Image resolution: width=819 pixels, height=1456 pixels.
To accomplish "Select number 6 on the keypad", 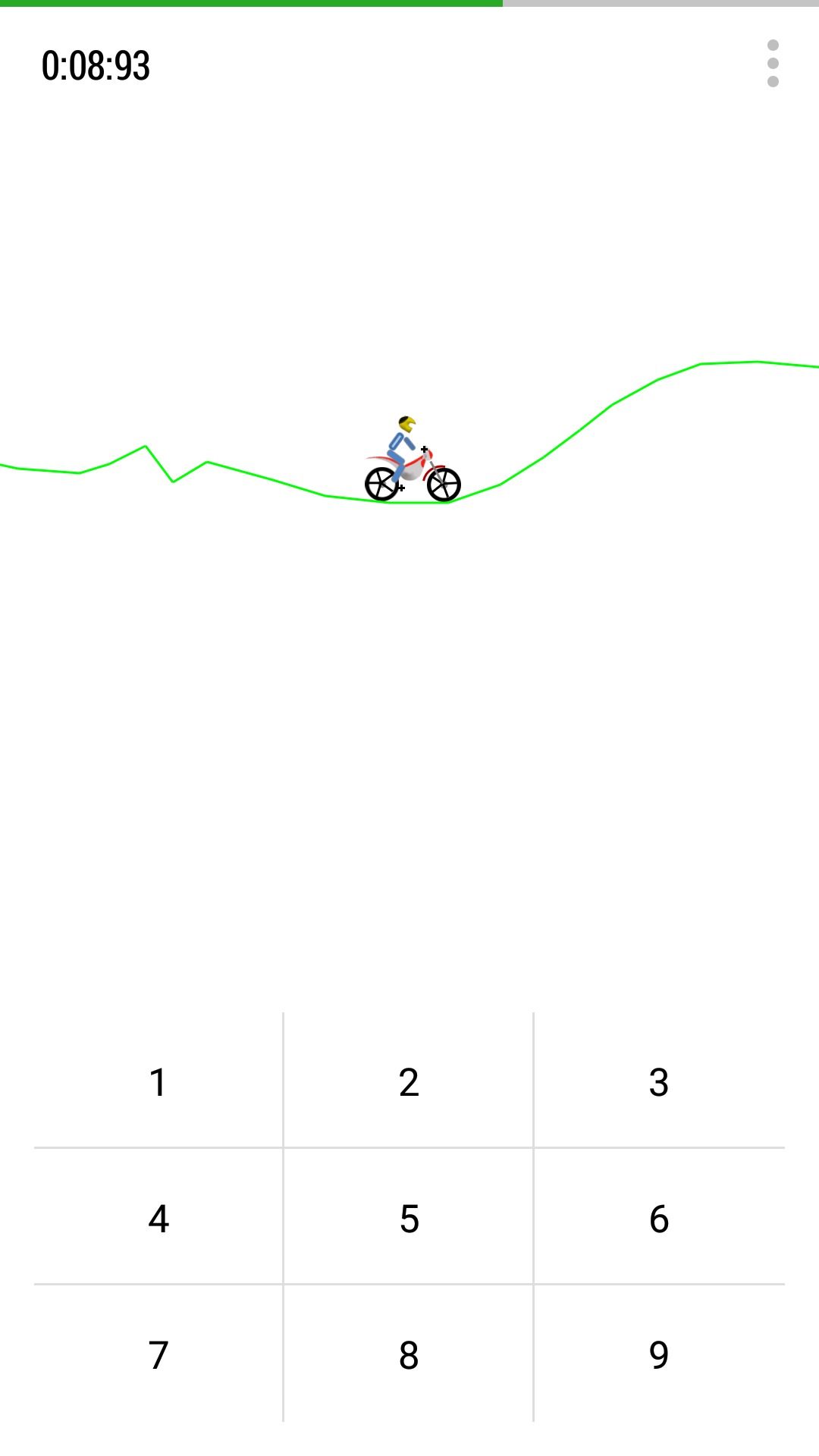I will tap(659, 1216).
